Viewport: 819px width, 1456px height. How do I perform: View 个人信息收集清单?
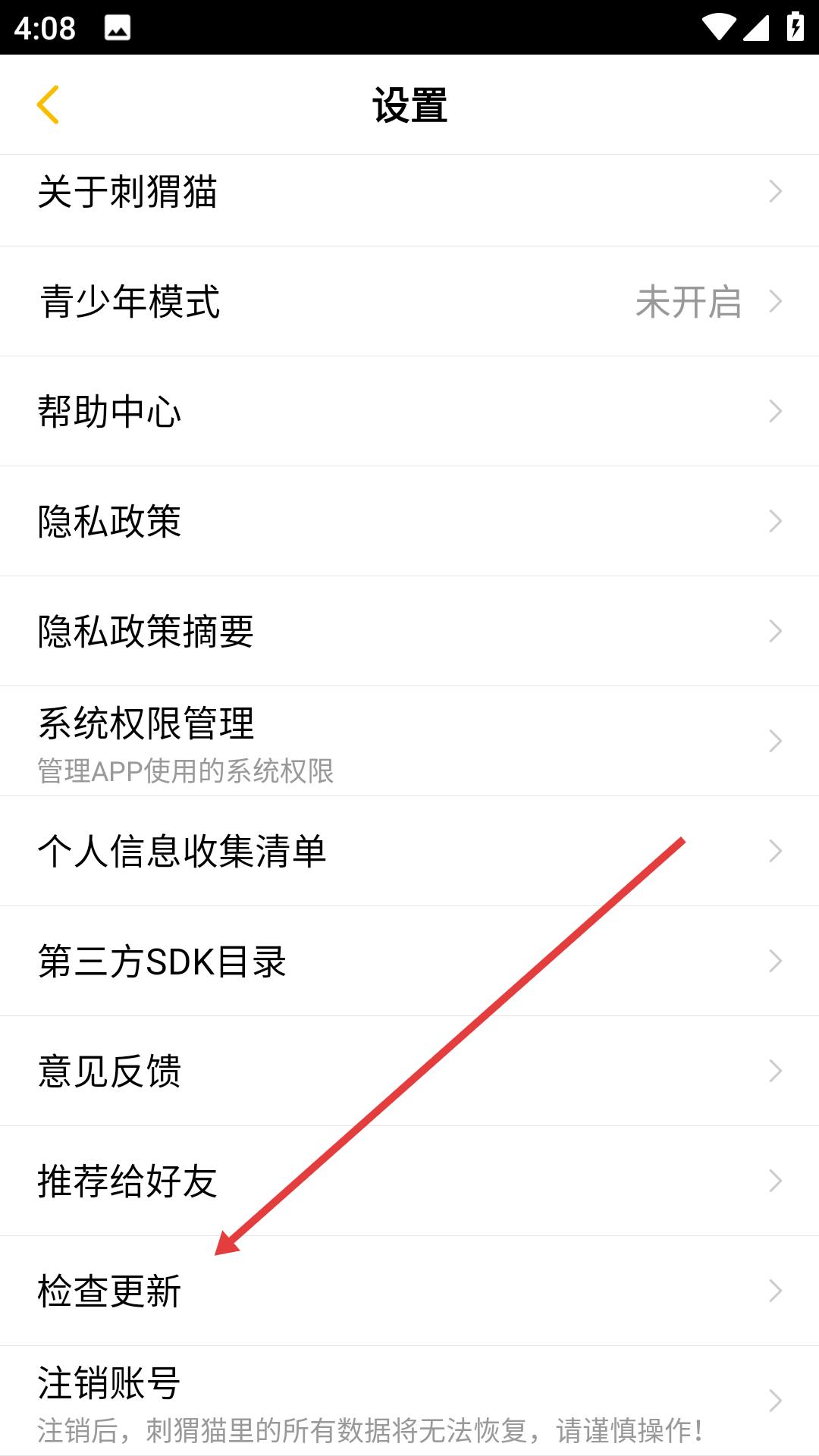409,852
